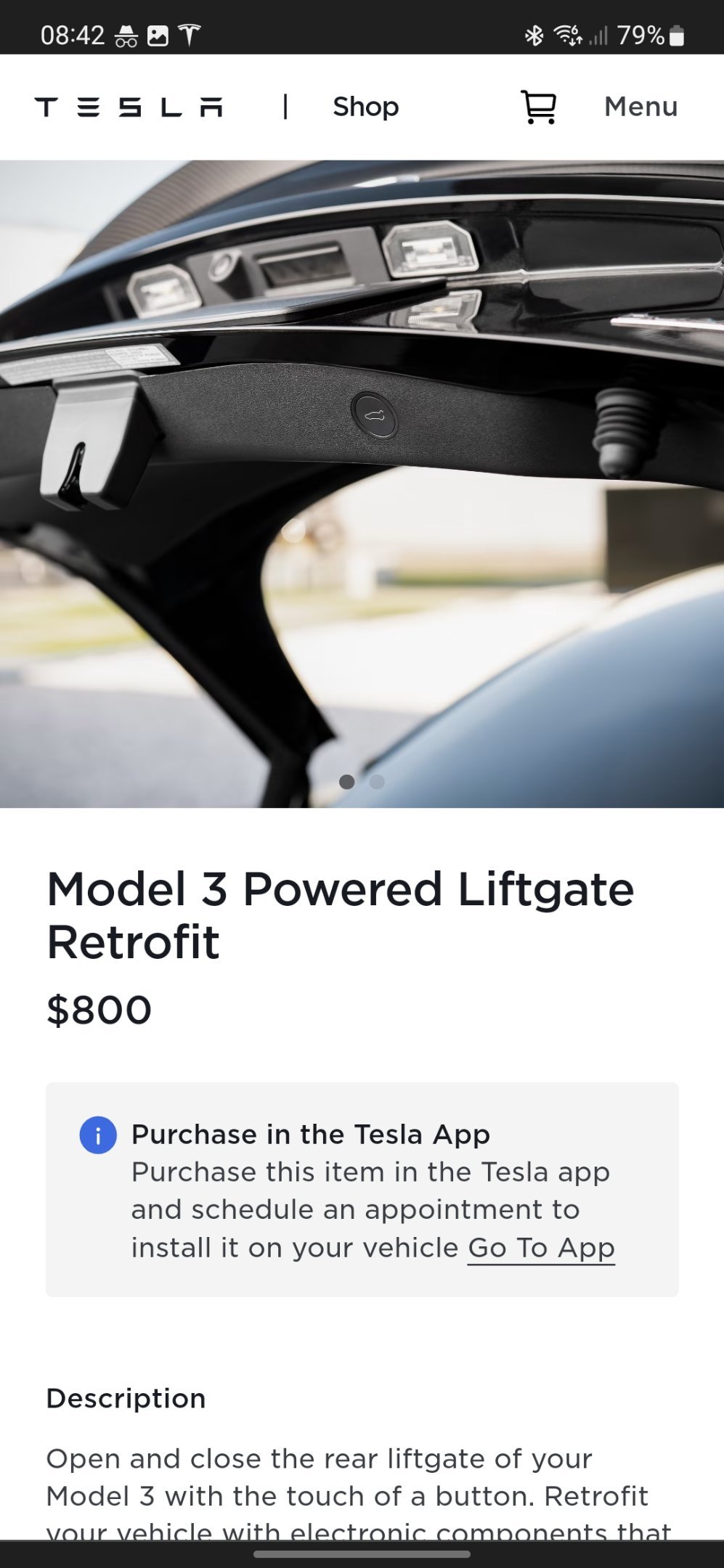The image size is (724, 1568).
Task: Tap the Tesla logo to go home
Action: pyautogui.click(x=129, y=107)
